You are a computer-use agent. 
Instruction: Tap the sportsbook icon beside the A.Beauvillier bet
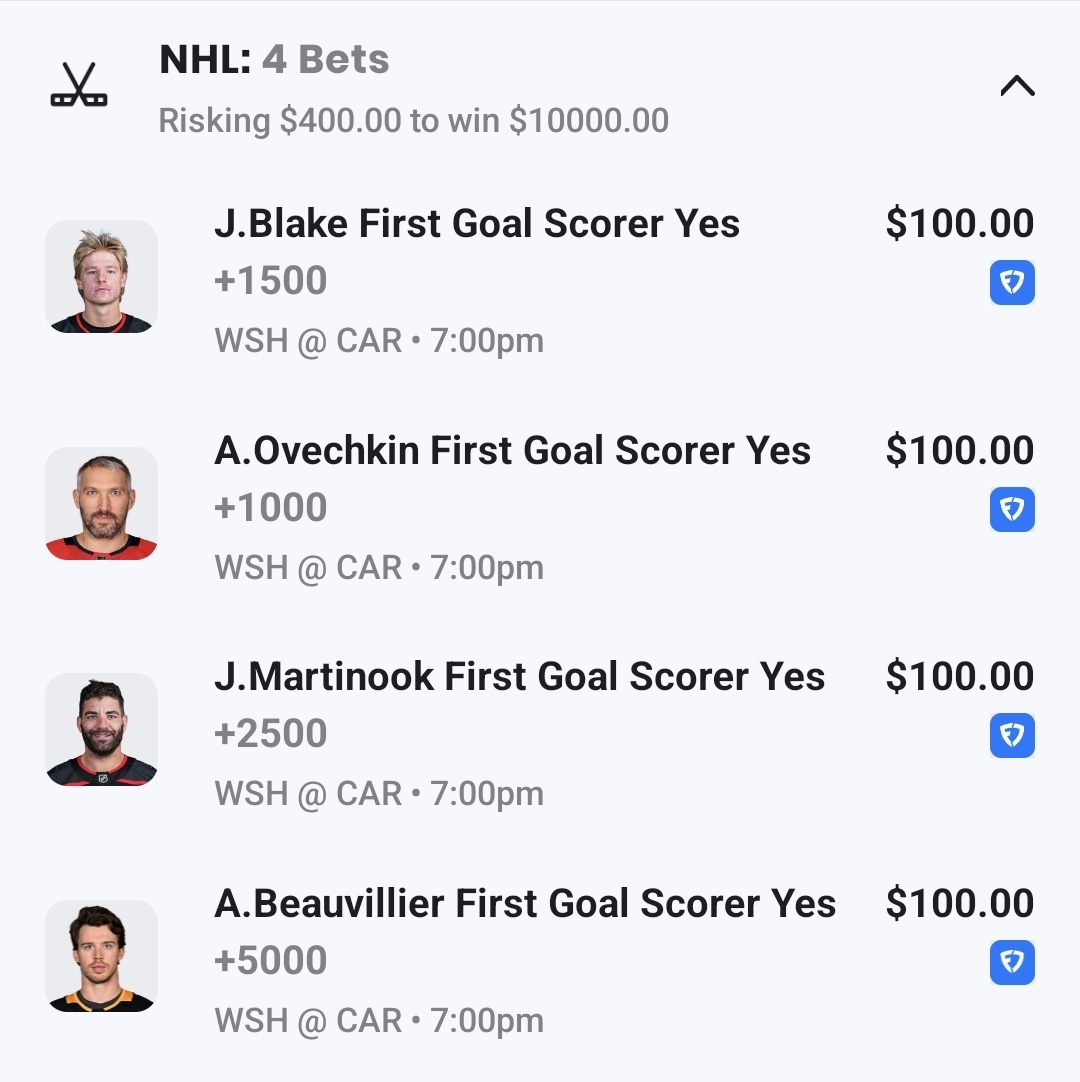[1012, 963]
